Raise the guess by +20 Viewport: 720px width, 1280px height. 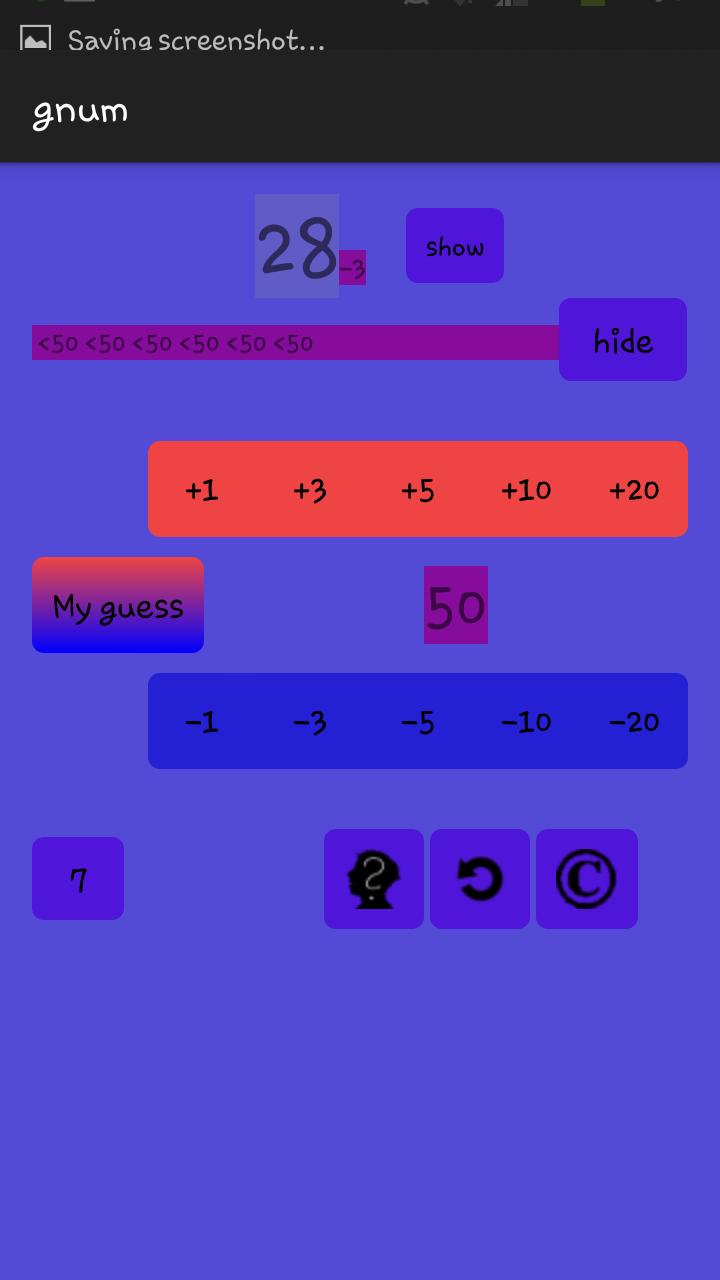(x=634, y=489)
